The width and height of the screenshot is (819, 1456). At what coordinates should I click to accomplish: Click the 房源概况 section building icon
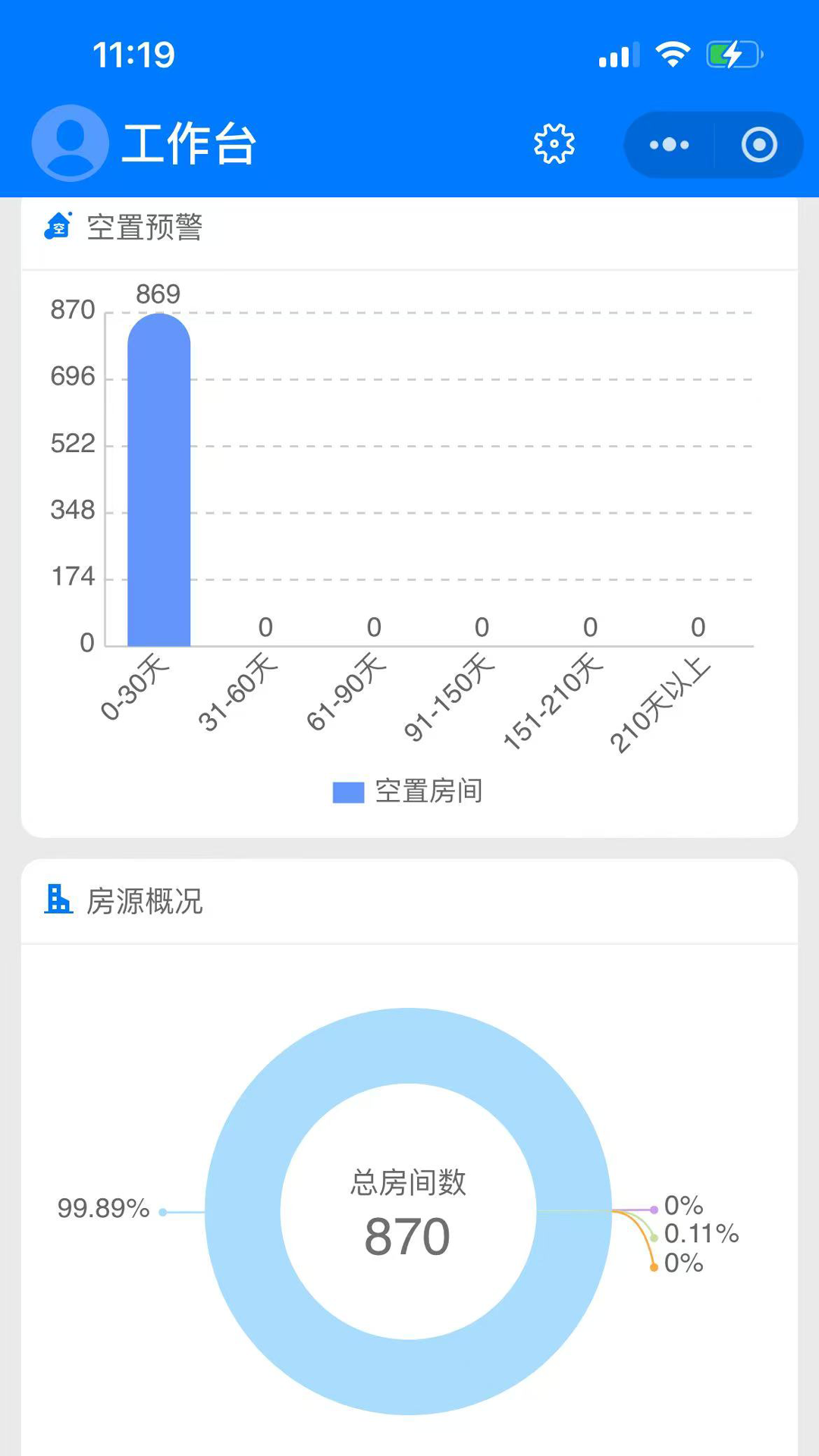tap(58, 901)
